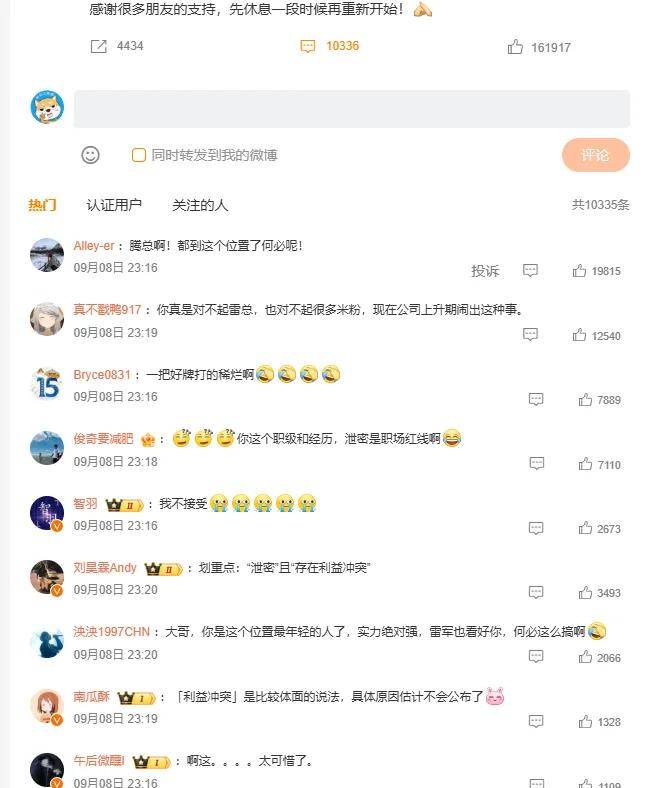This screenshot has width=647, height=788.
Task: Like the post with 161917 likes
Action: pos(515,47)
